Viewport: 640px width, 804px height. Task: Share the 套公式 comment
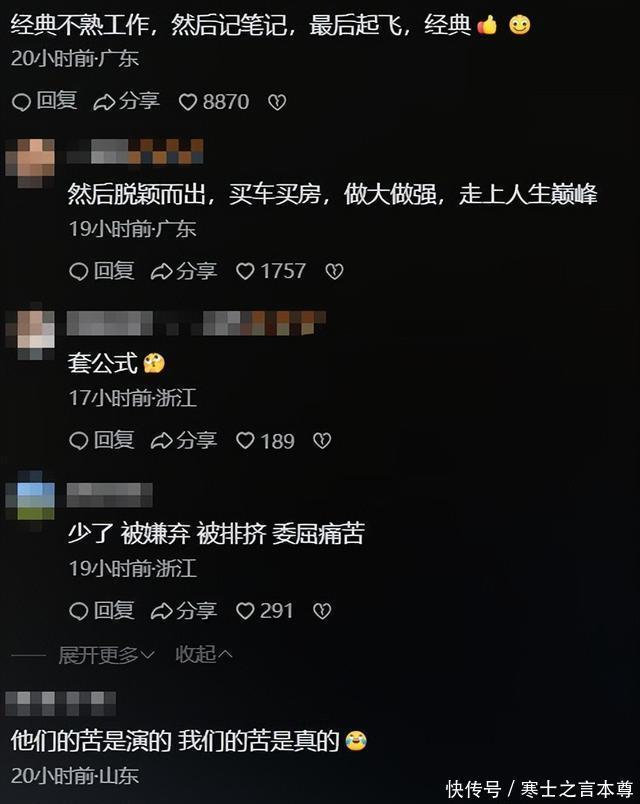pos(184,440)
